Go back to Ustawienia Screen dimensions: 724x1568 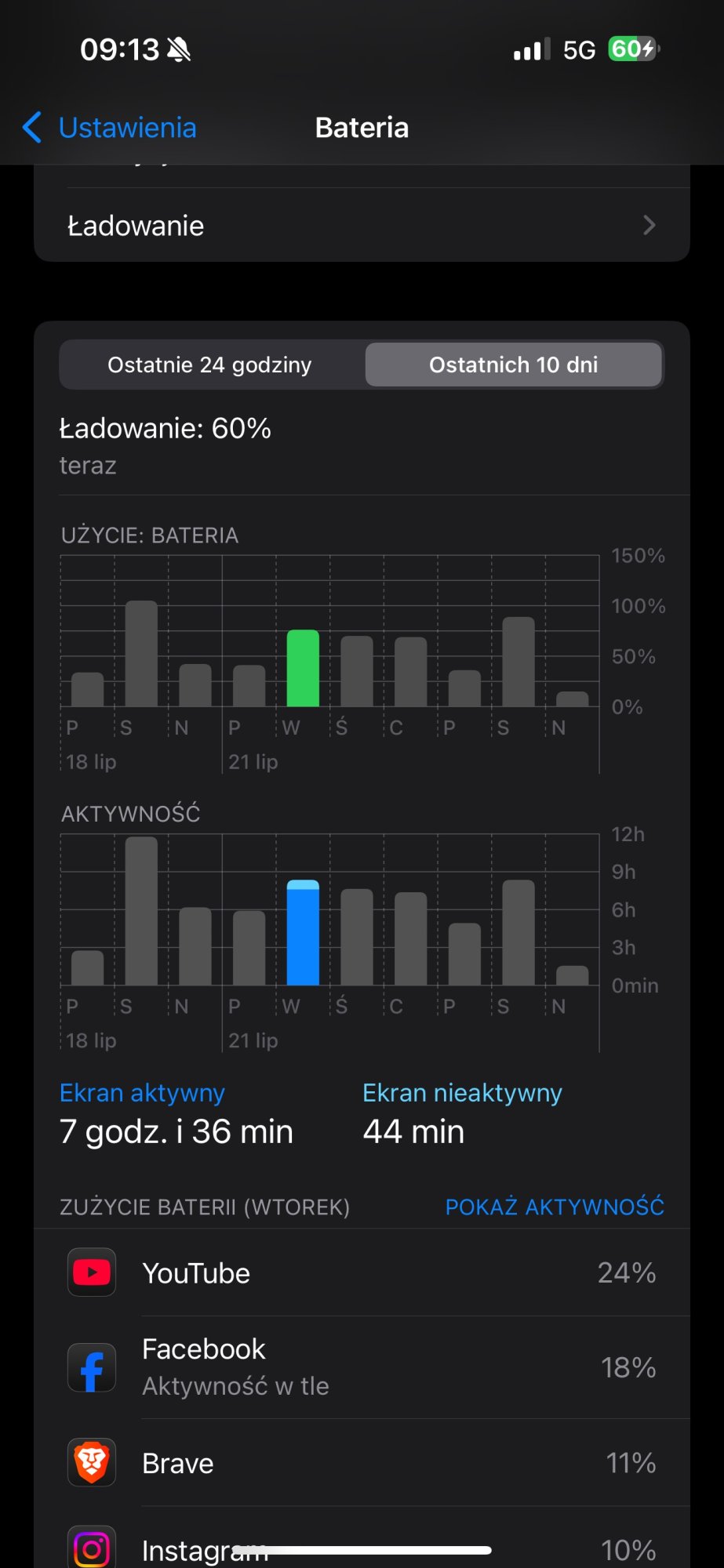click(111, 128)
